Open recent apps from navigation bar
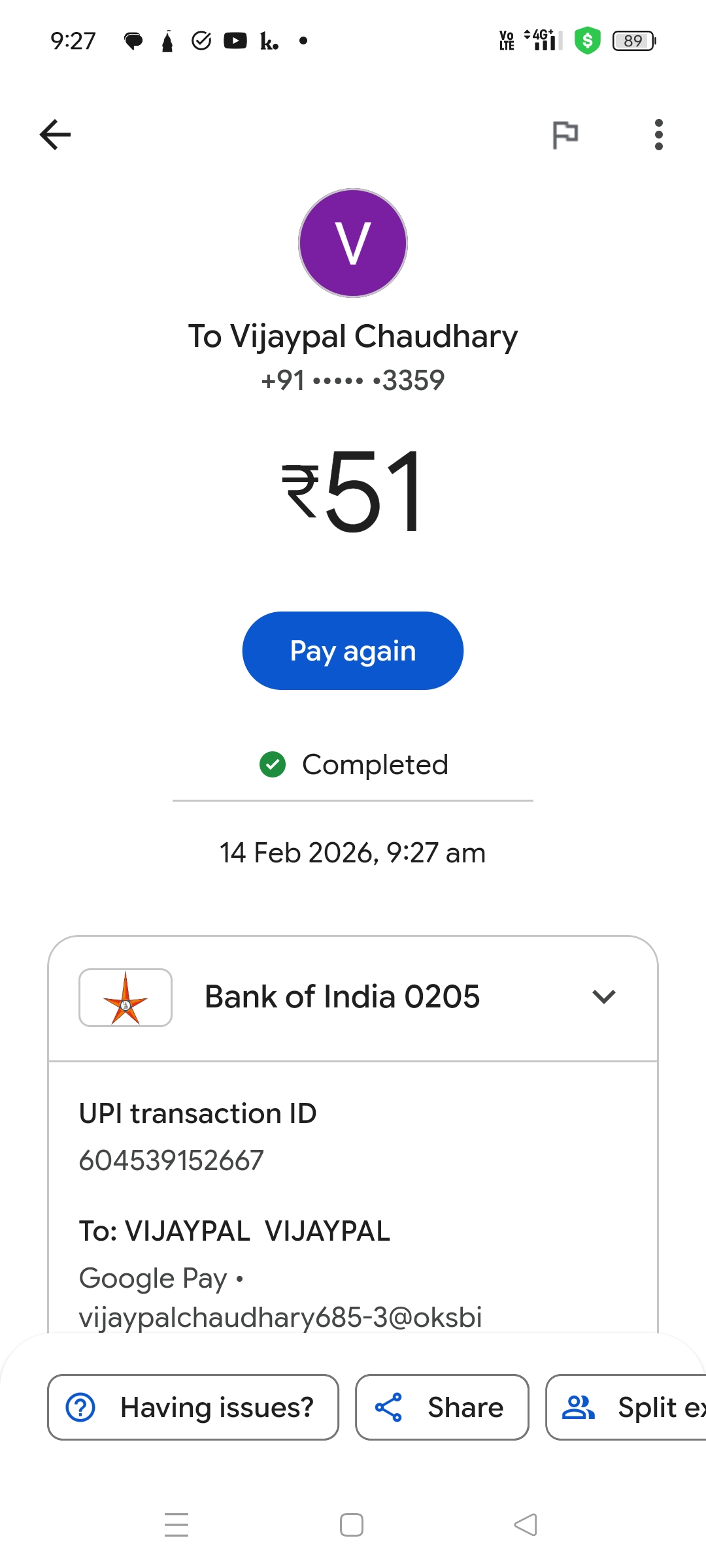The height and width of the screenshot is (1568, 706). tap(176, 1525)
